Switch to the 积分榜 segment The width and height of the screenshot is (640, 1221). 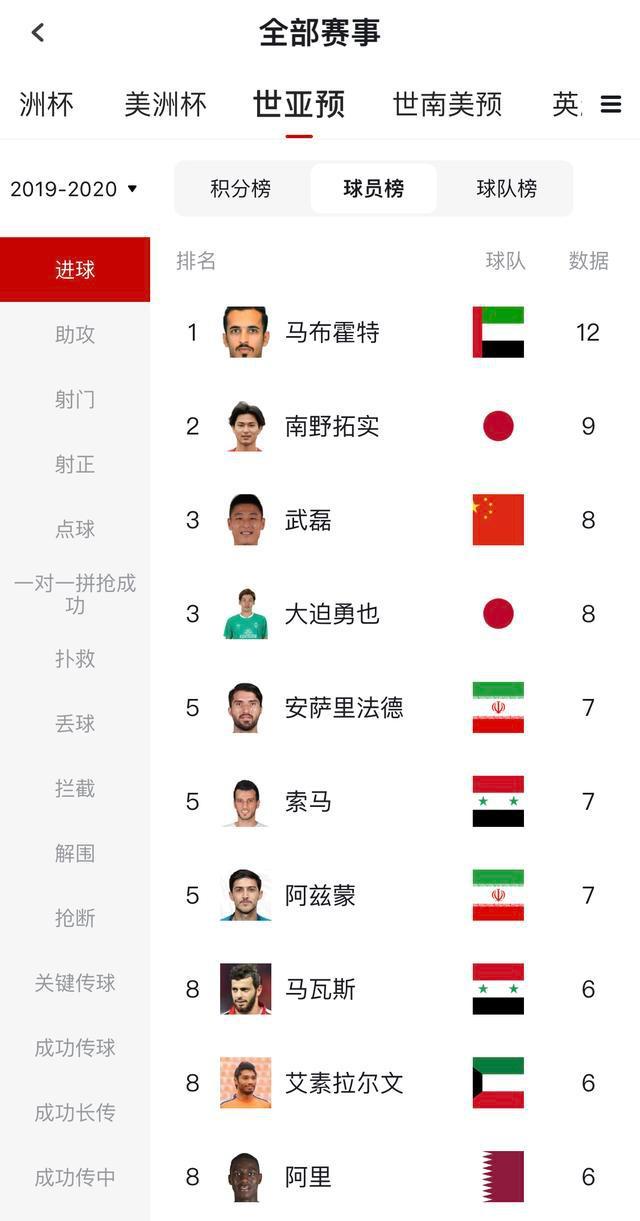241,189
